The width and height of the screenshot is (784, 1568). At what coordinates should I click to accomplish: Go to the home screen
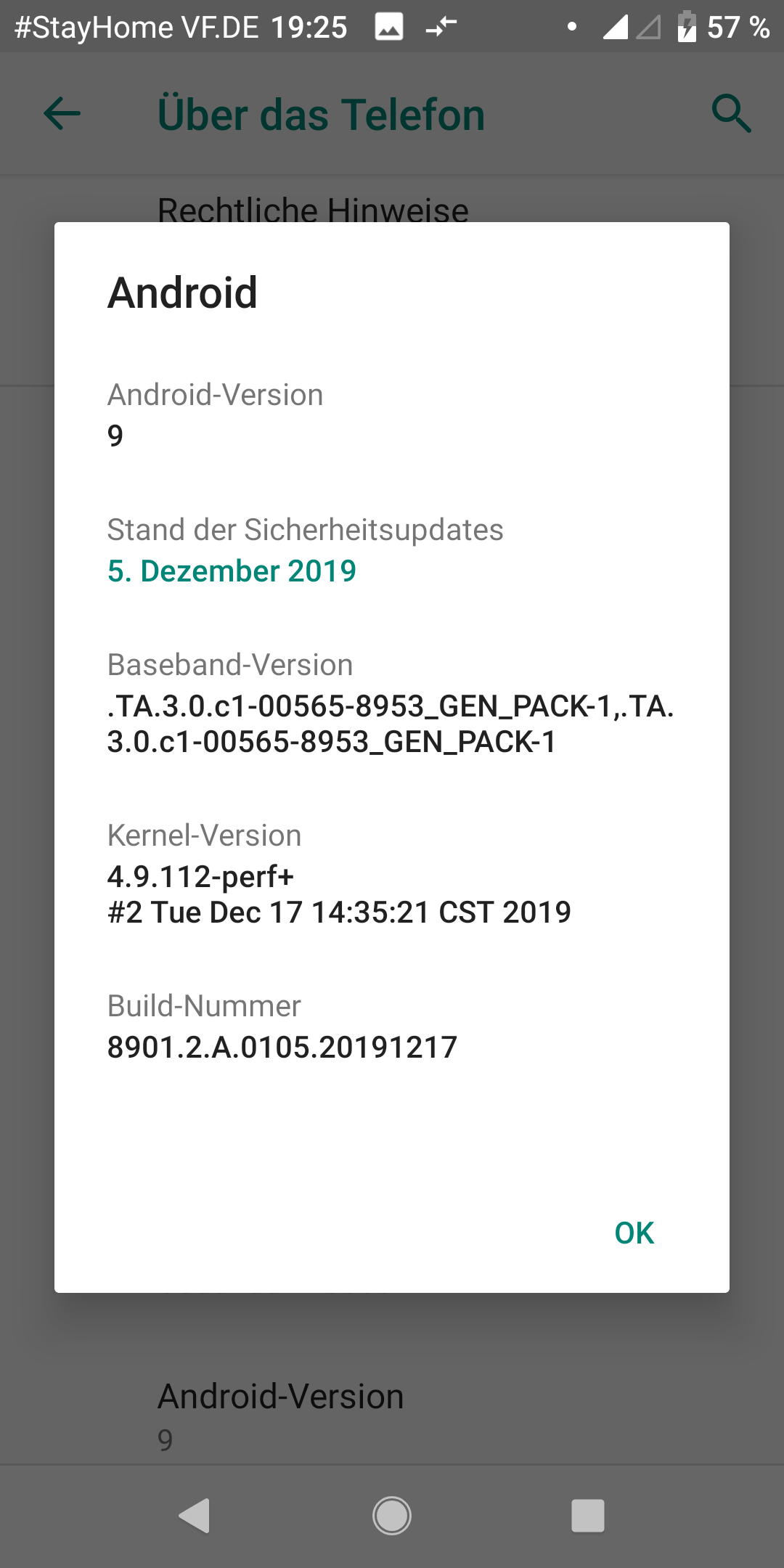[x=392, y=1516]
